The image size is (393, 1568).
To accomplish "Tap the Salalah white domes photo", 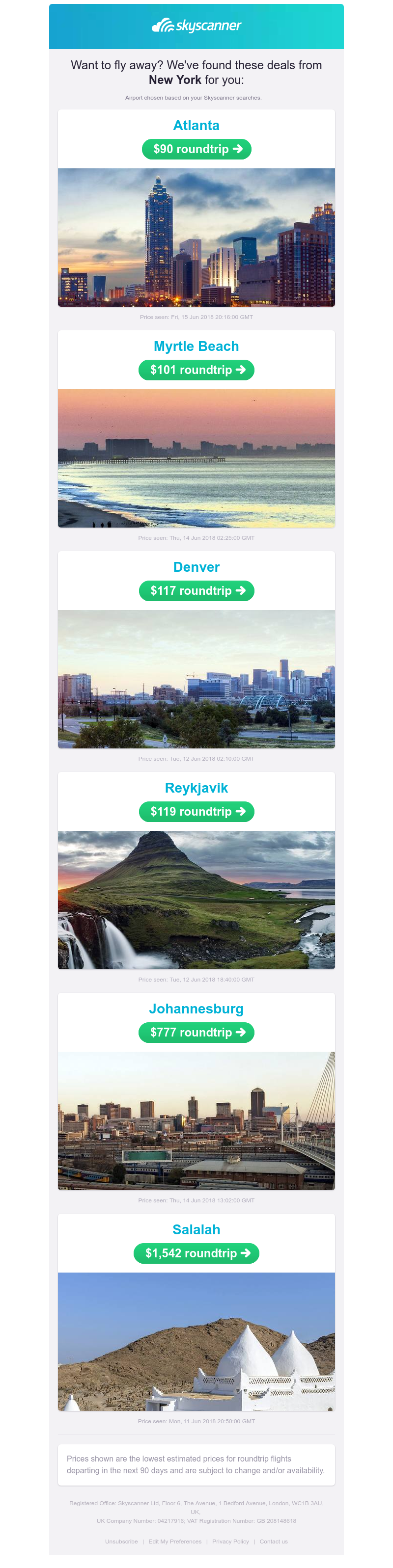I will (x=196, y=1341).
